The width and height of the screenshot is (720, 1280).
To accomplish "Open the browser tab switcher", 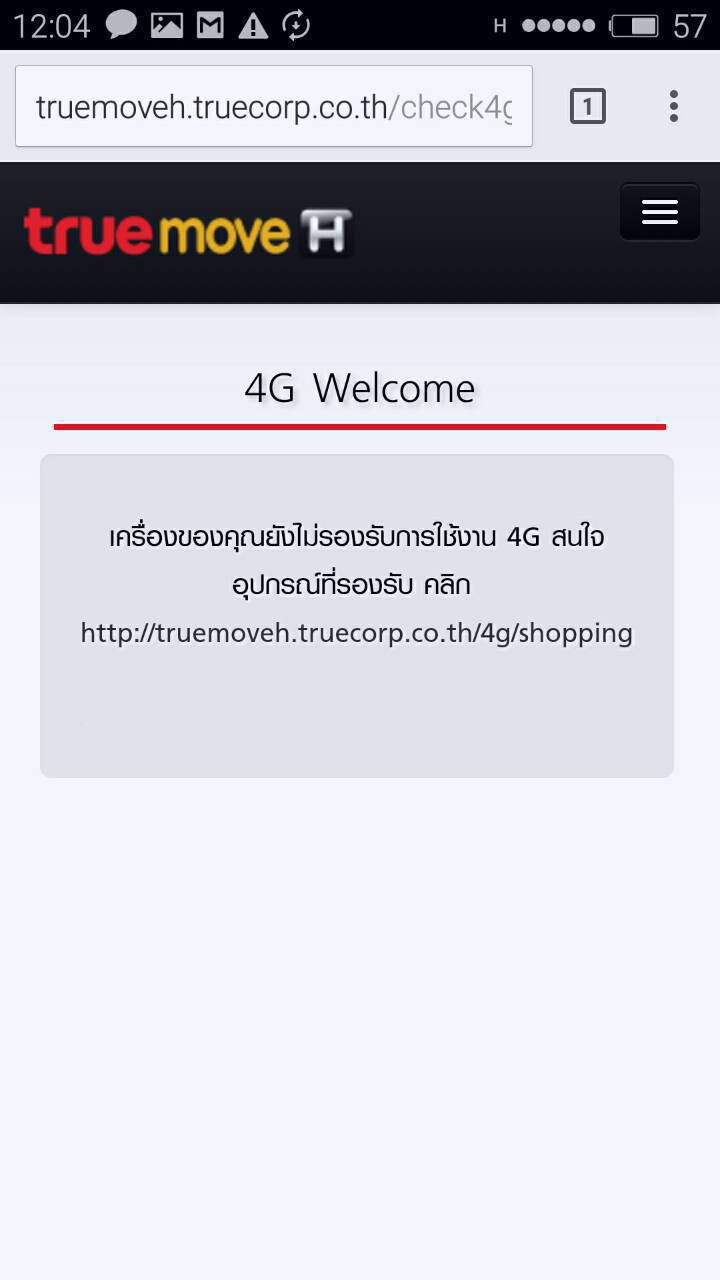I will pyautogui.click(x=587, y=106).
